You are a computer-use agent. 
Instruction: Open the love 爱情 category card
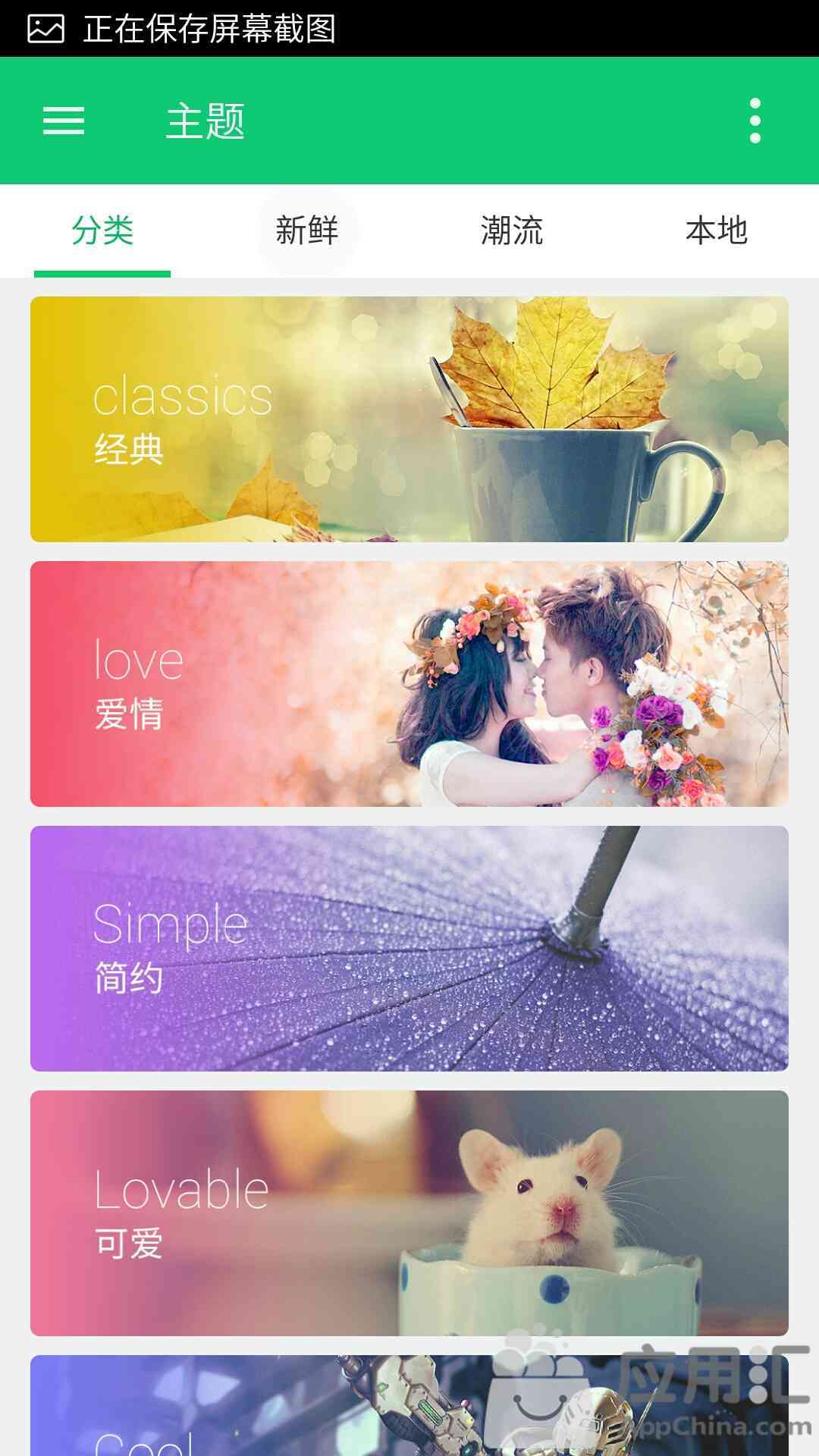pyautogui.click(x=409, y=684)
